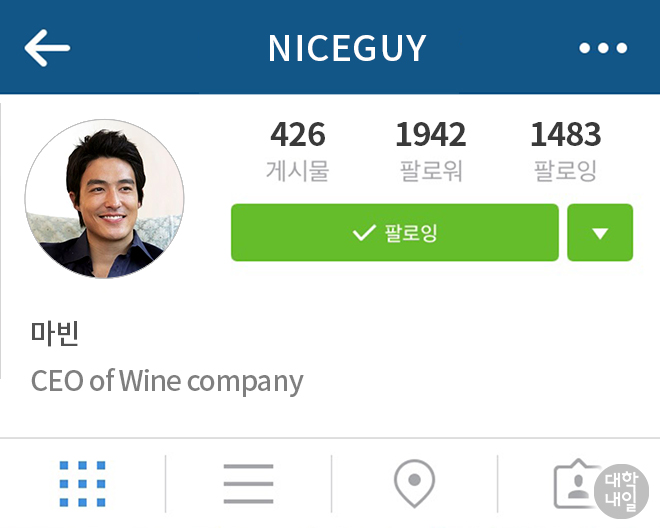
Task: Go back with the arrow icon
Action: point(47,48)
